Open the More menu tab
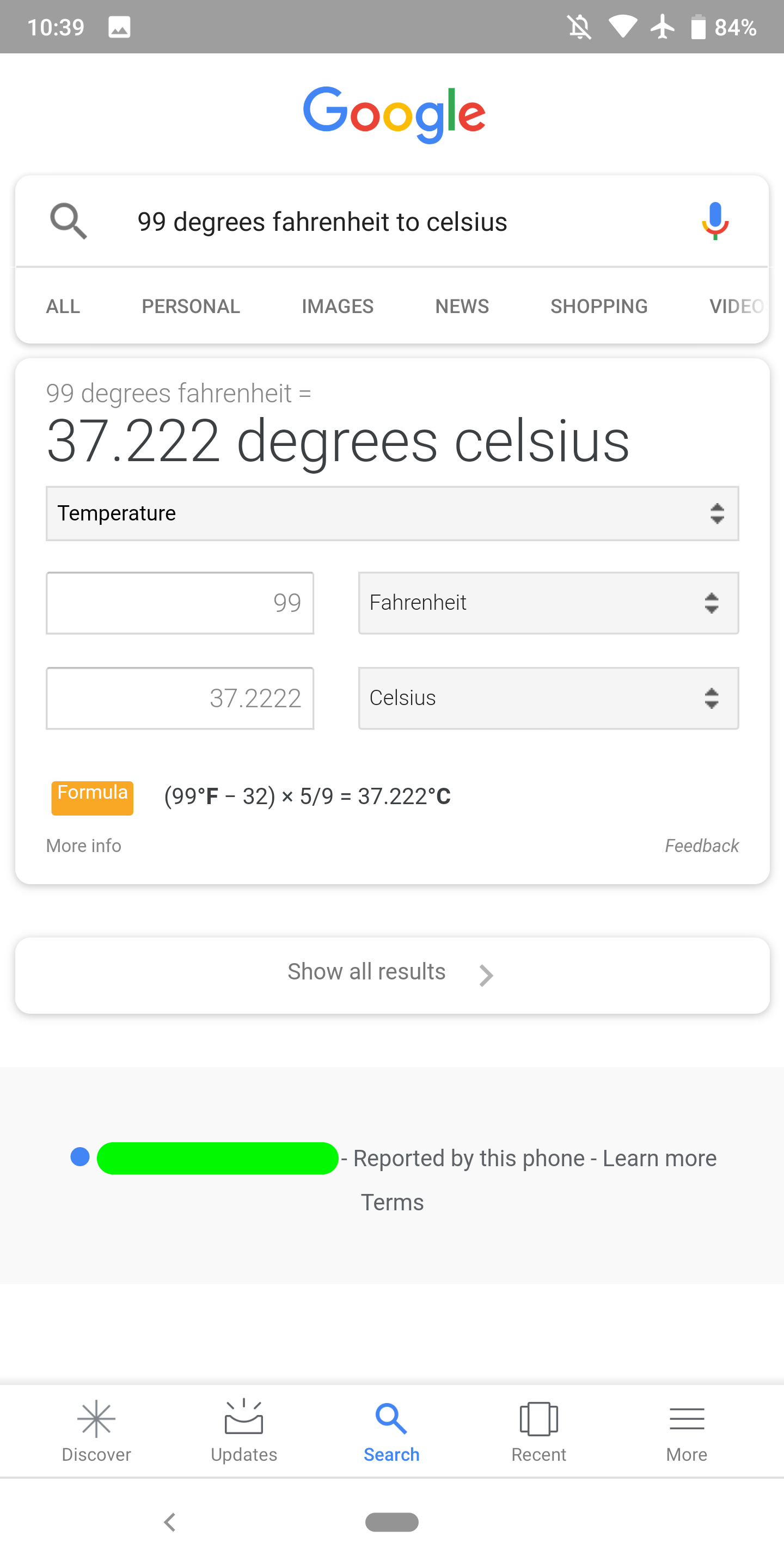784x1568 pixels. click(x=687, y=1431)
